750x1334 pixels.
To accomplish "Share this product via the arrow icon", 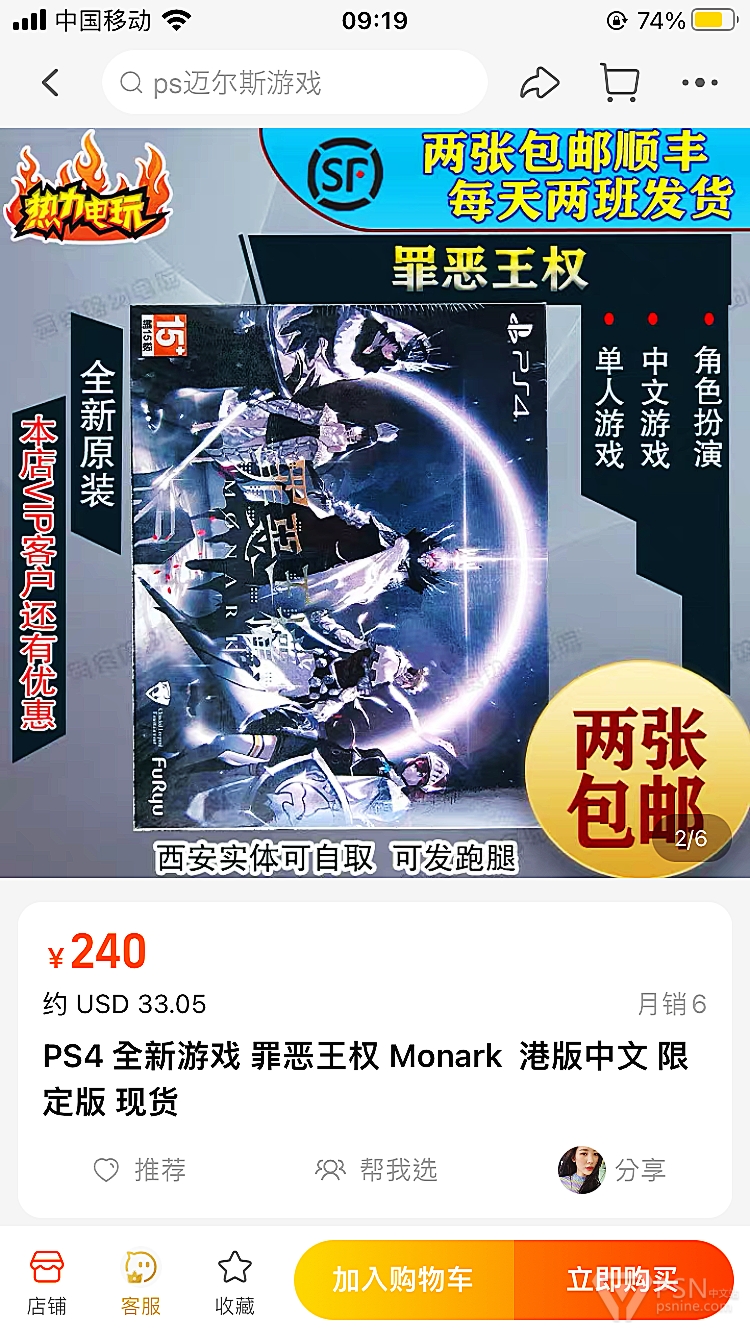I will pos(539,83).
